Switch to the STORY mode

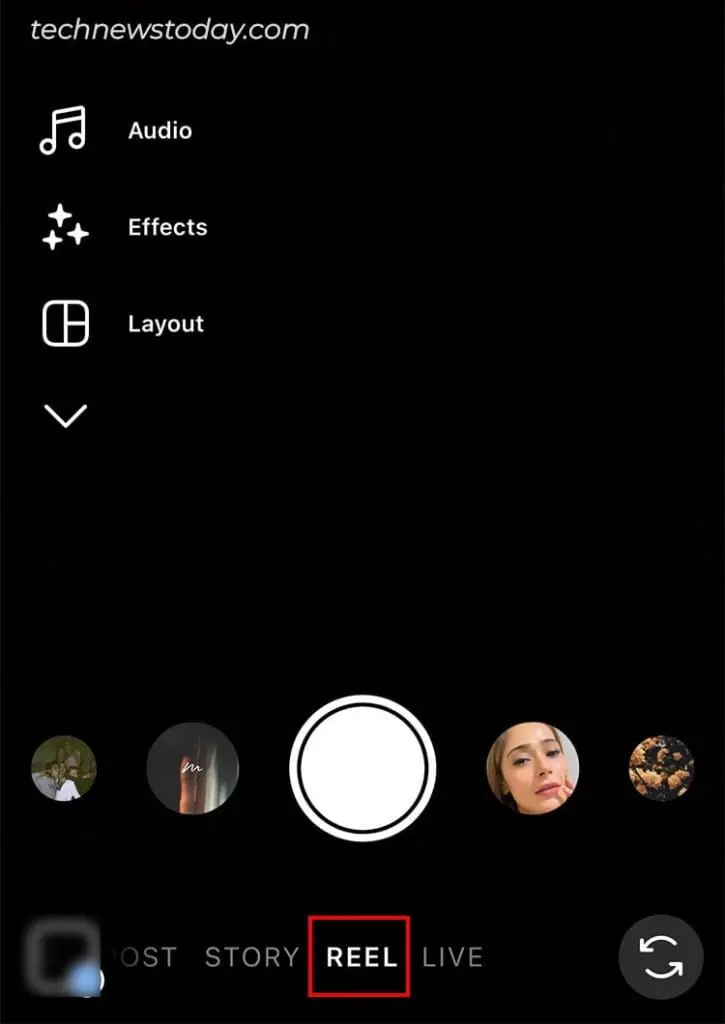click(x=251, y=957)
